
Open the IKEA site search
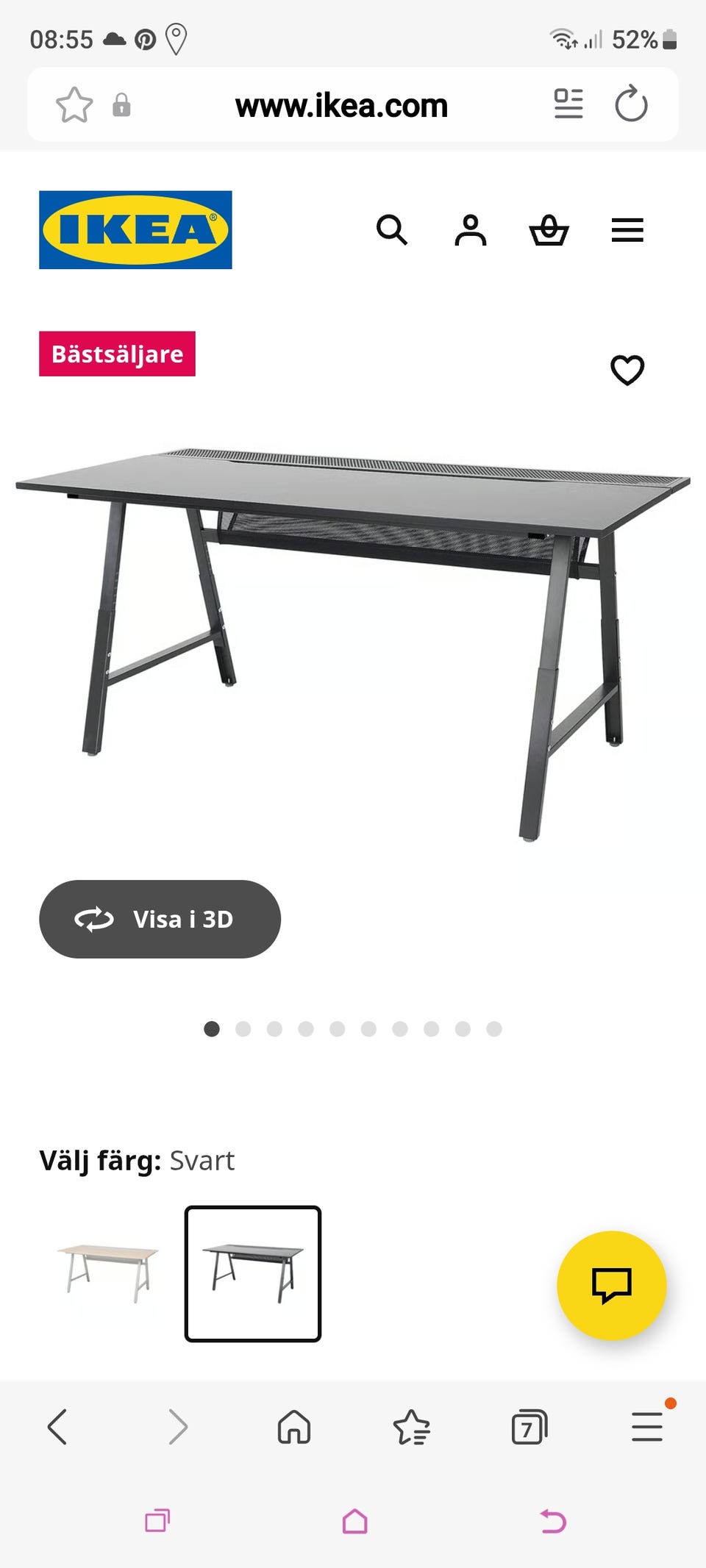[x=391, y=230]
